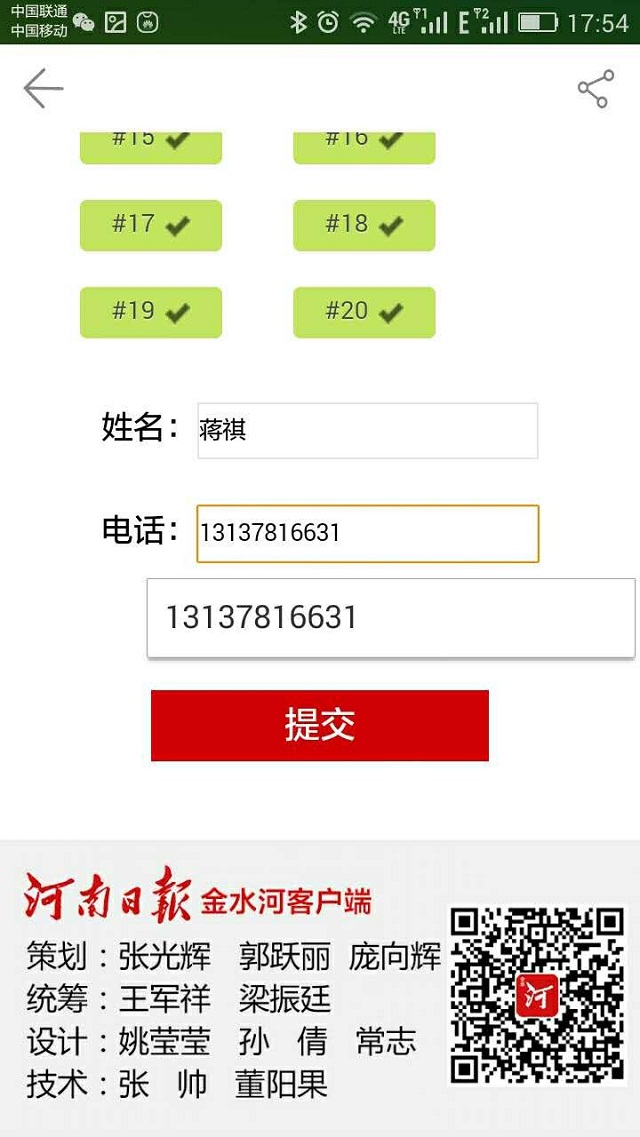Viewport: 640px width, 1137px height.
Task: Choose the 13137816631 autofill suggestion
Action: pos(390,618)
